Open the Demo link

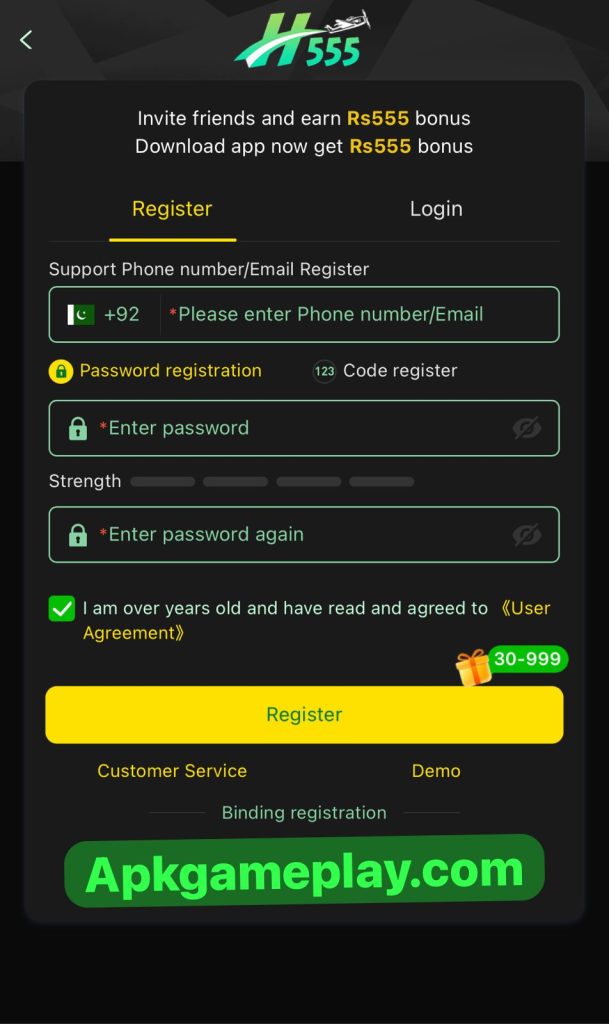436,771
